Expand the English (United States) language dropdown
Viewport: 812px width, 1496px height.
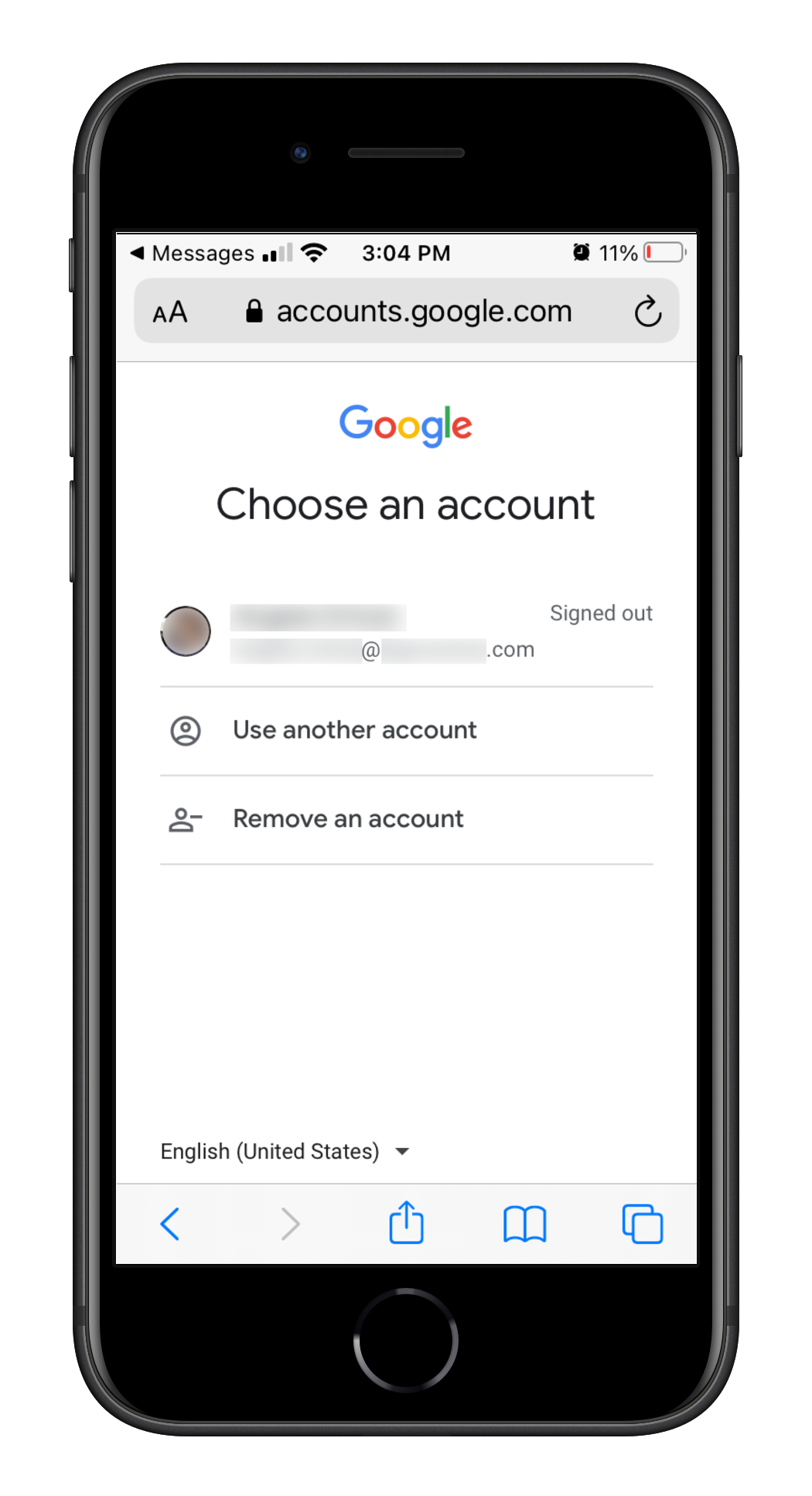tap(285, 1152)
